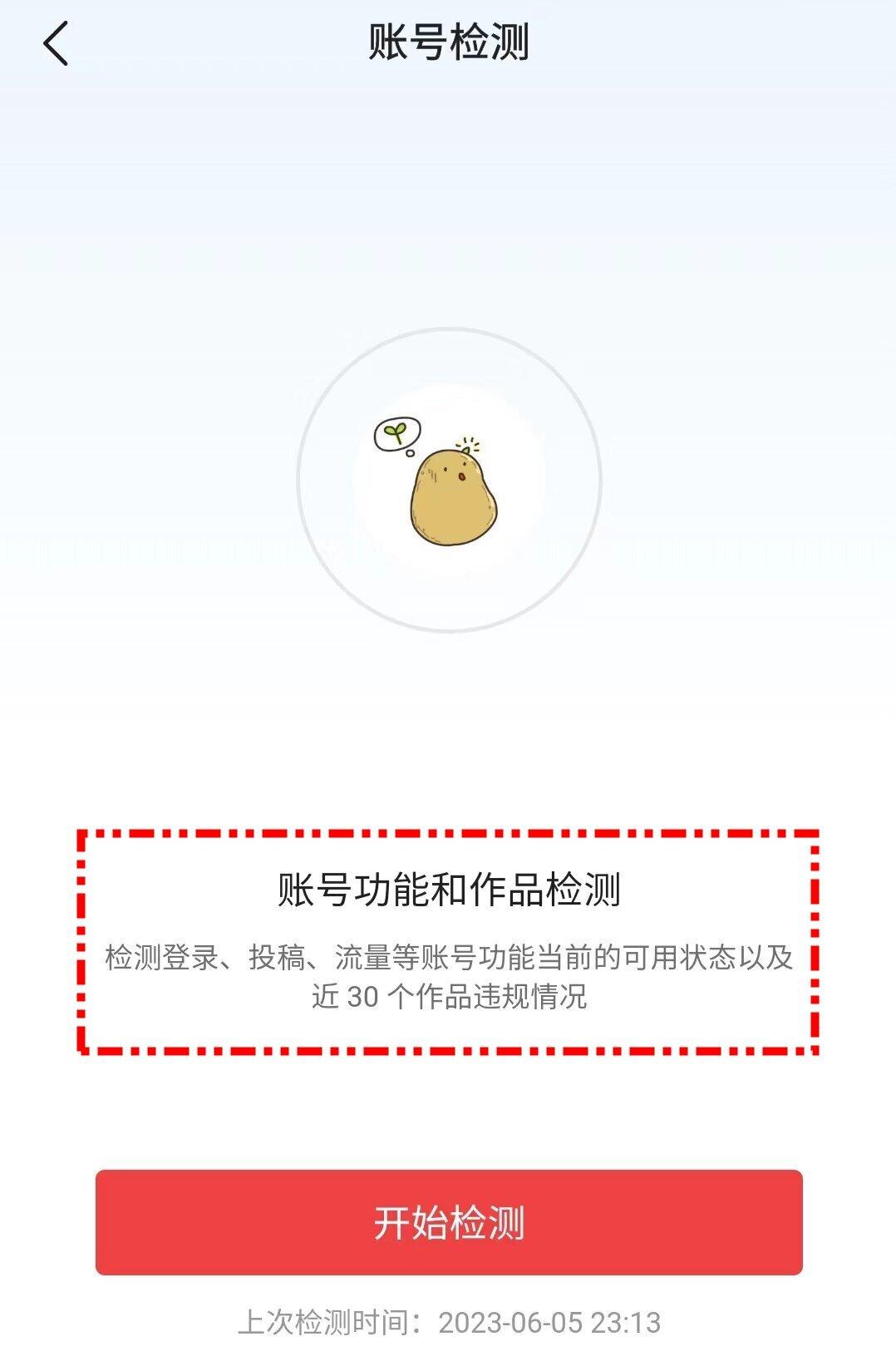This screenshot has height=1361, width=896.
Task: Click the left-pointing chevron in the header
Action: point(53,45)
